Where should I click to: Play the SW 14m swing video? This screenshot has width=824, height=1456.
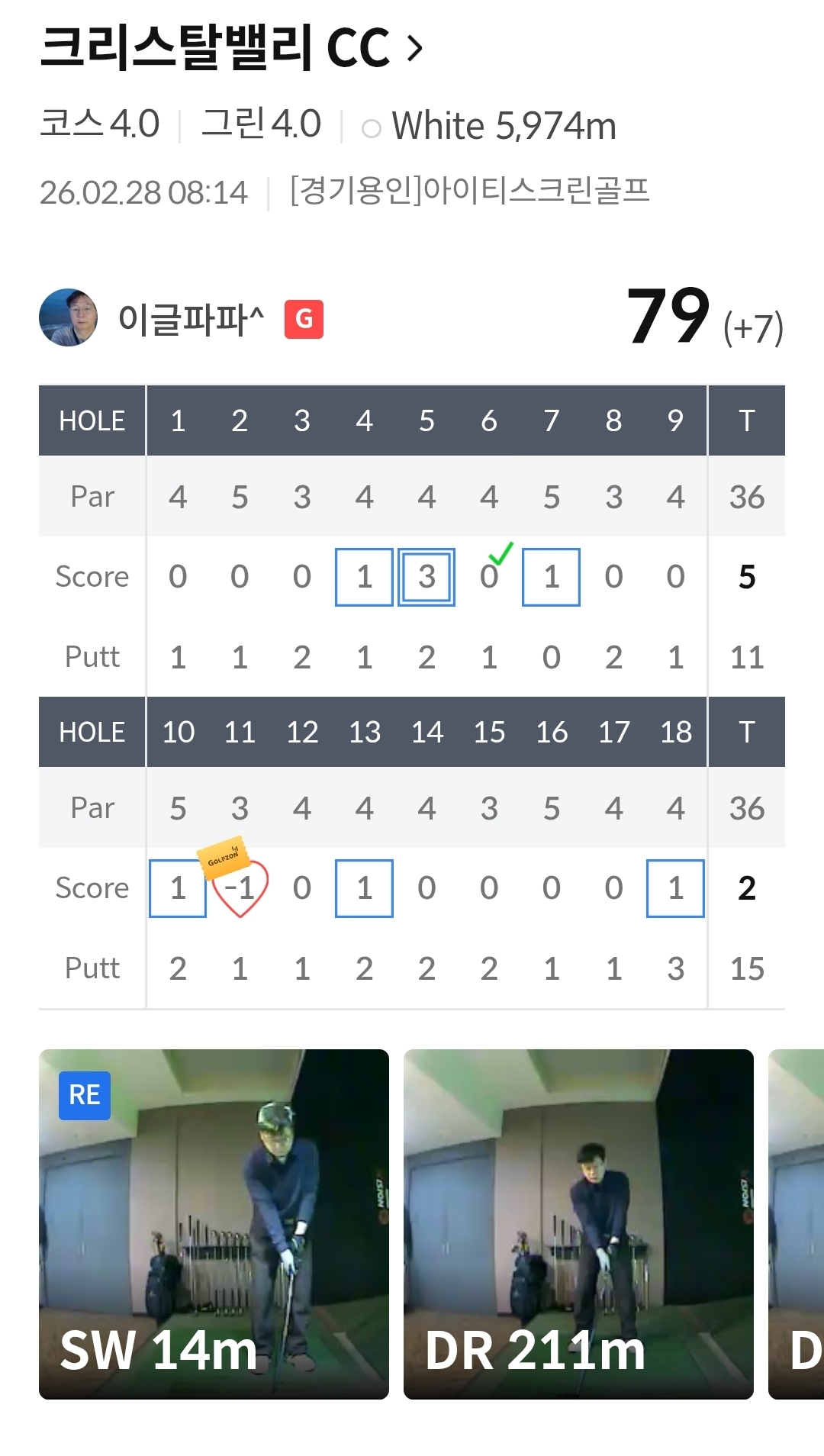pyautogui.click(x=214, y=1223)
